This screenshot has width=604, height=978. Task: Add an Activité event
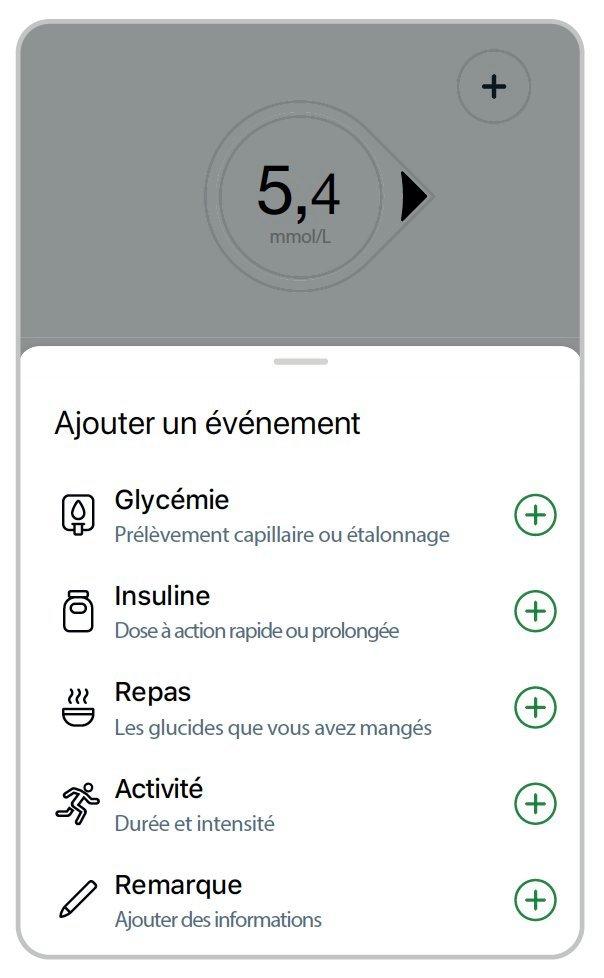535,803
